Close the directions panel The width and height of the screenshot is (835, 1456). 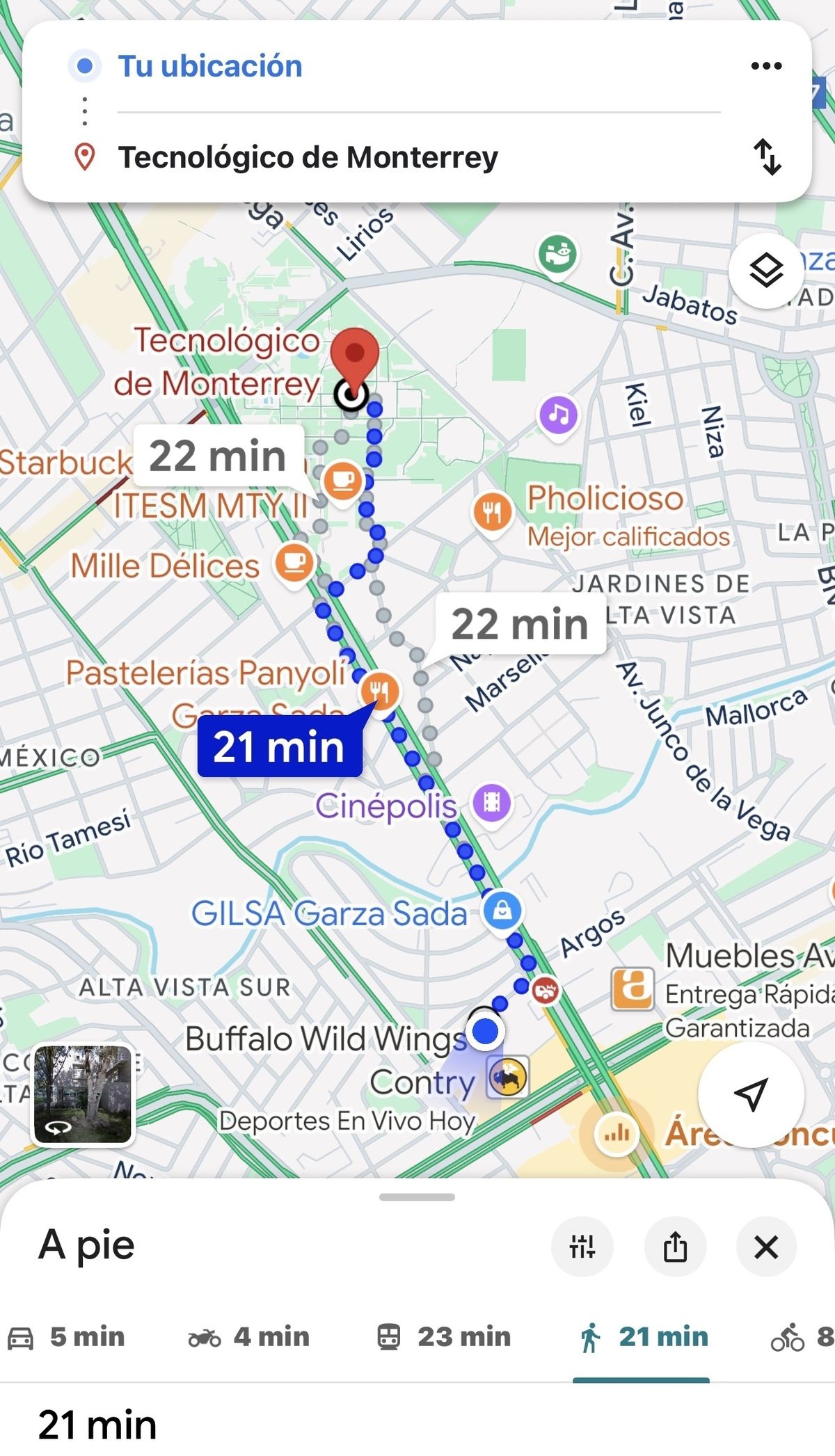pyautogui.click(x=766, y=1247)
